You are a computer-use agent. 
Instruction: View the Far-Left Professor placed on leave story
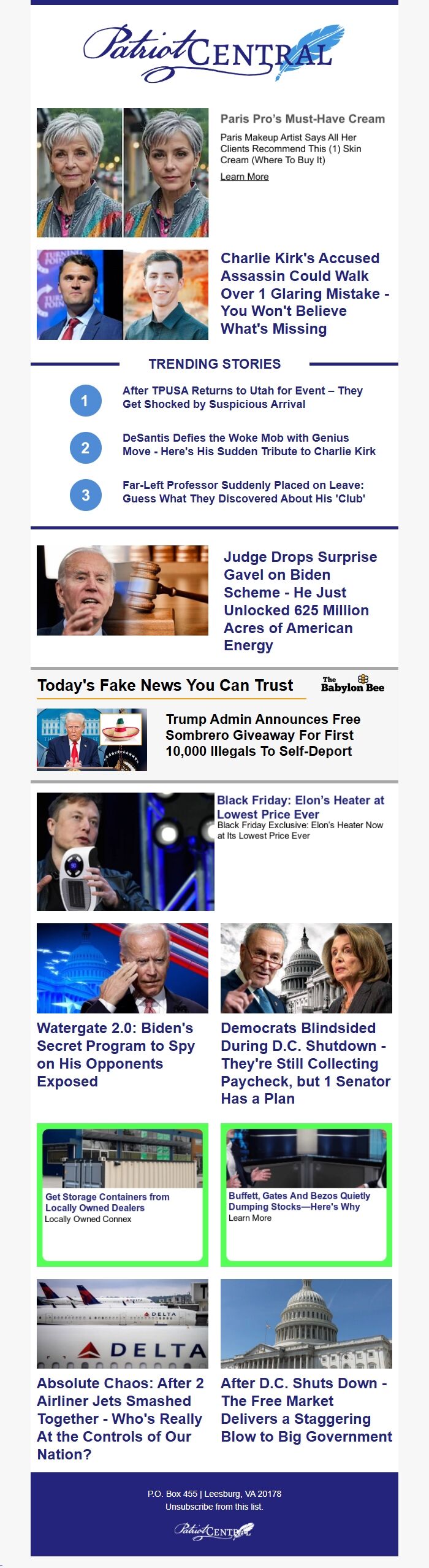(243, 492)
